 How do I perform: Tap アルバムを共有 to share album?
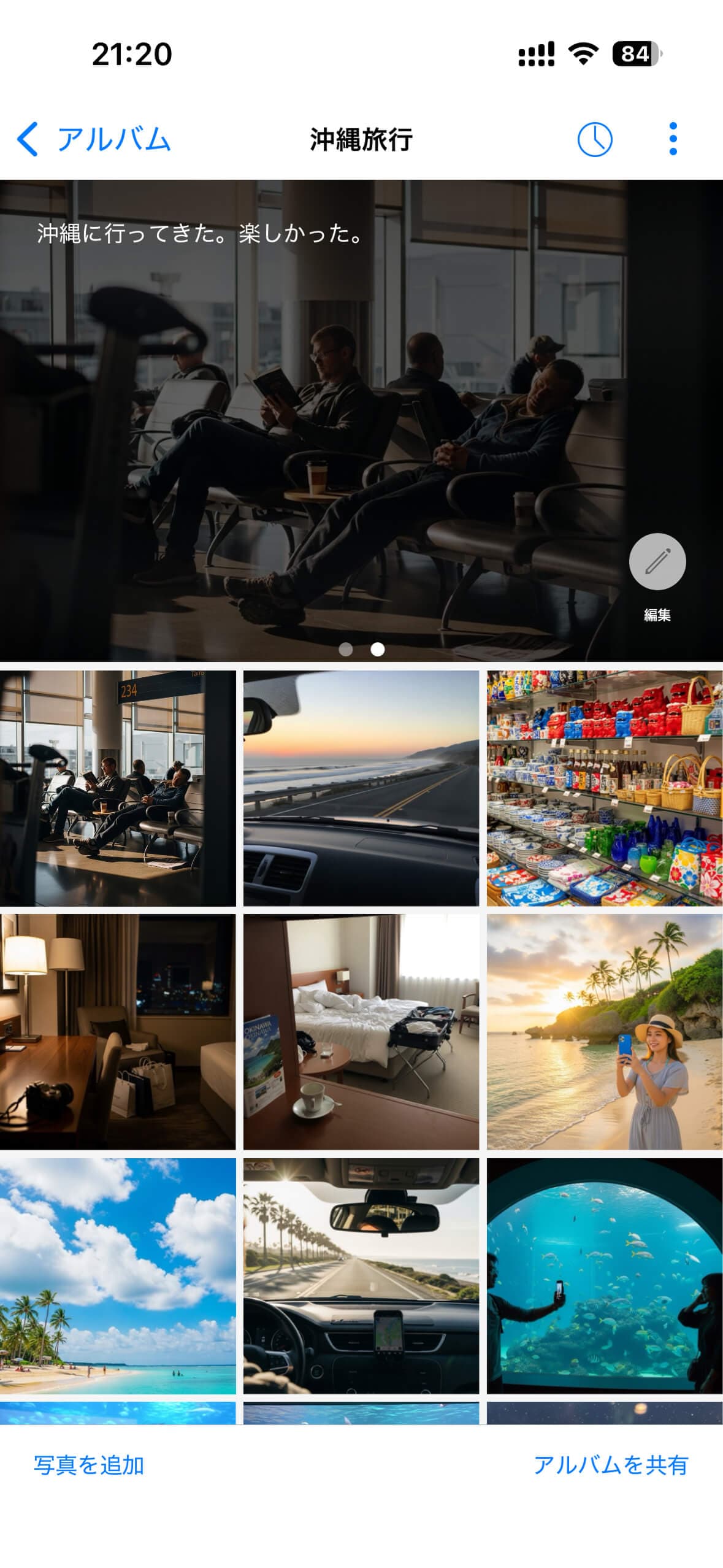point(610,1465)
